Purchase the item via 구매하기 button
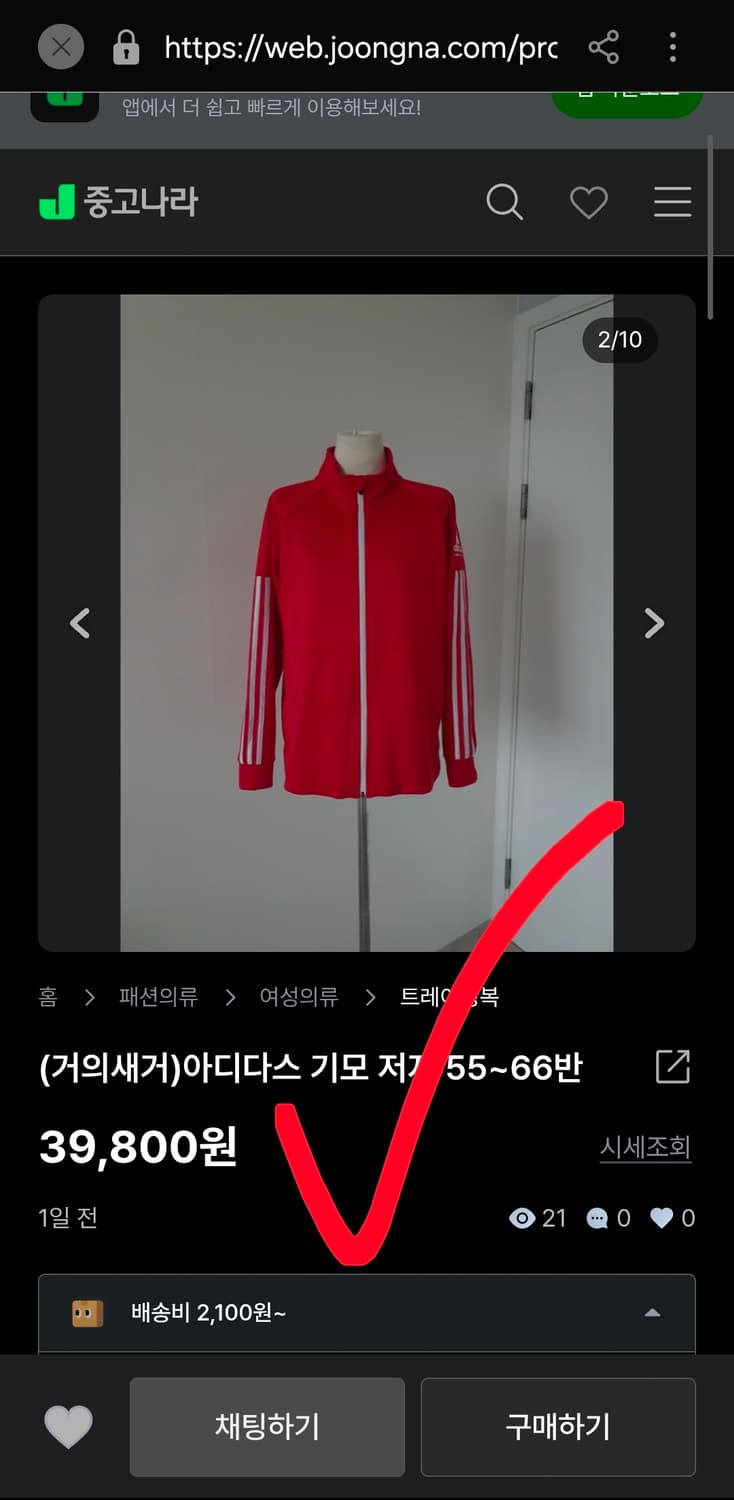Viewport: 734px width, 1500px height. (558, 1427)
